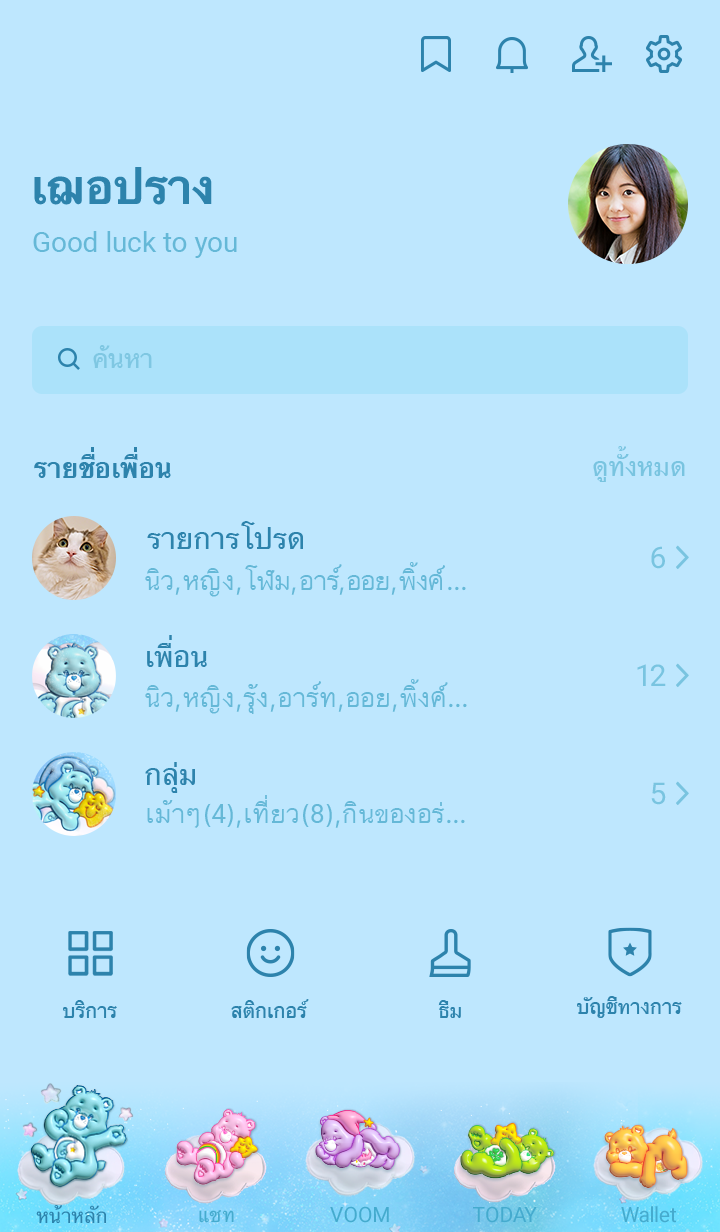720x1232 pixels.
Task: Tap the ค้นหา search field
Action: point(360,360)
